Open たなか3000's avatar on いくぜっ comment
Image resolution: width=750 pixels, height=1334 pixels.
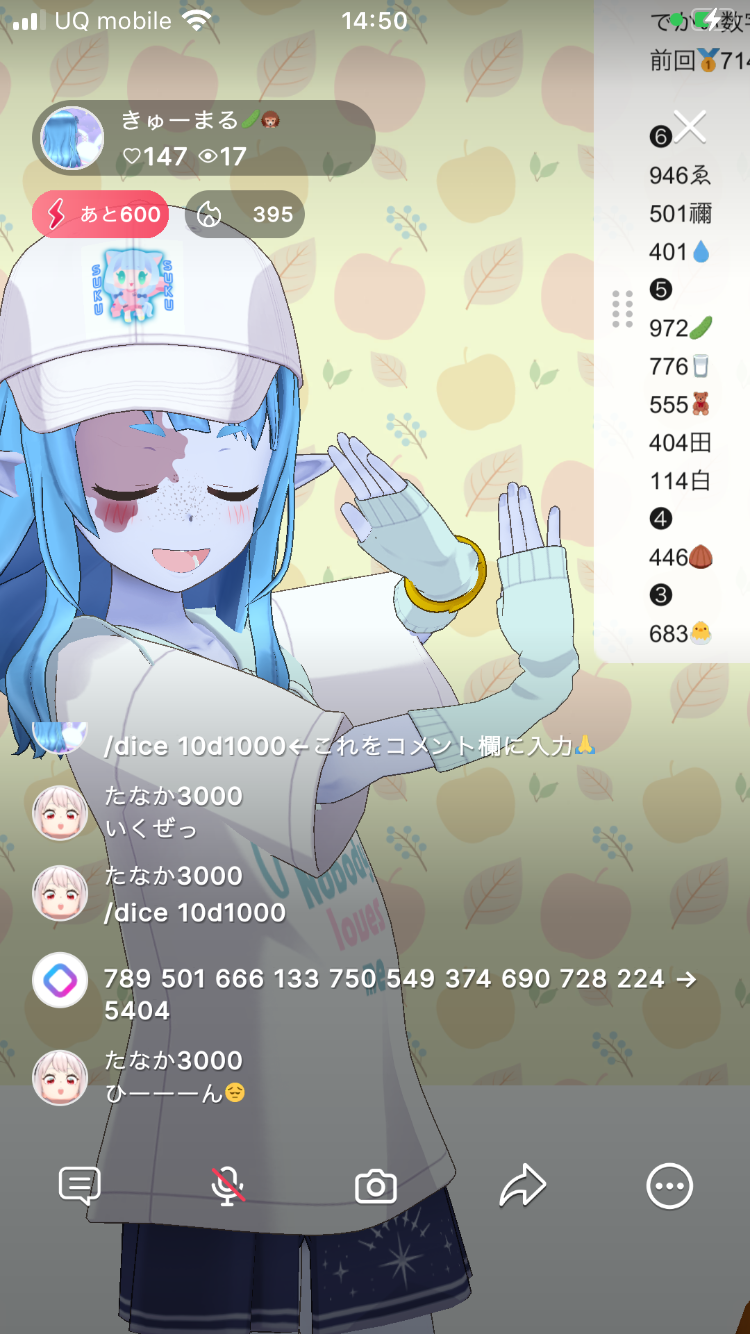point(60,812)
